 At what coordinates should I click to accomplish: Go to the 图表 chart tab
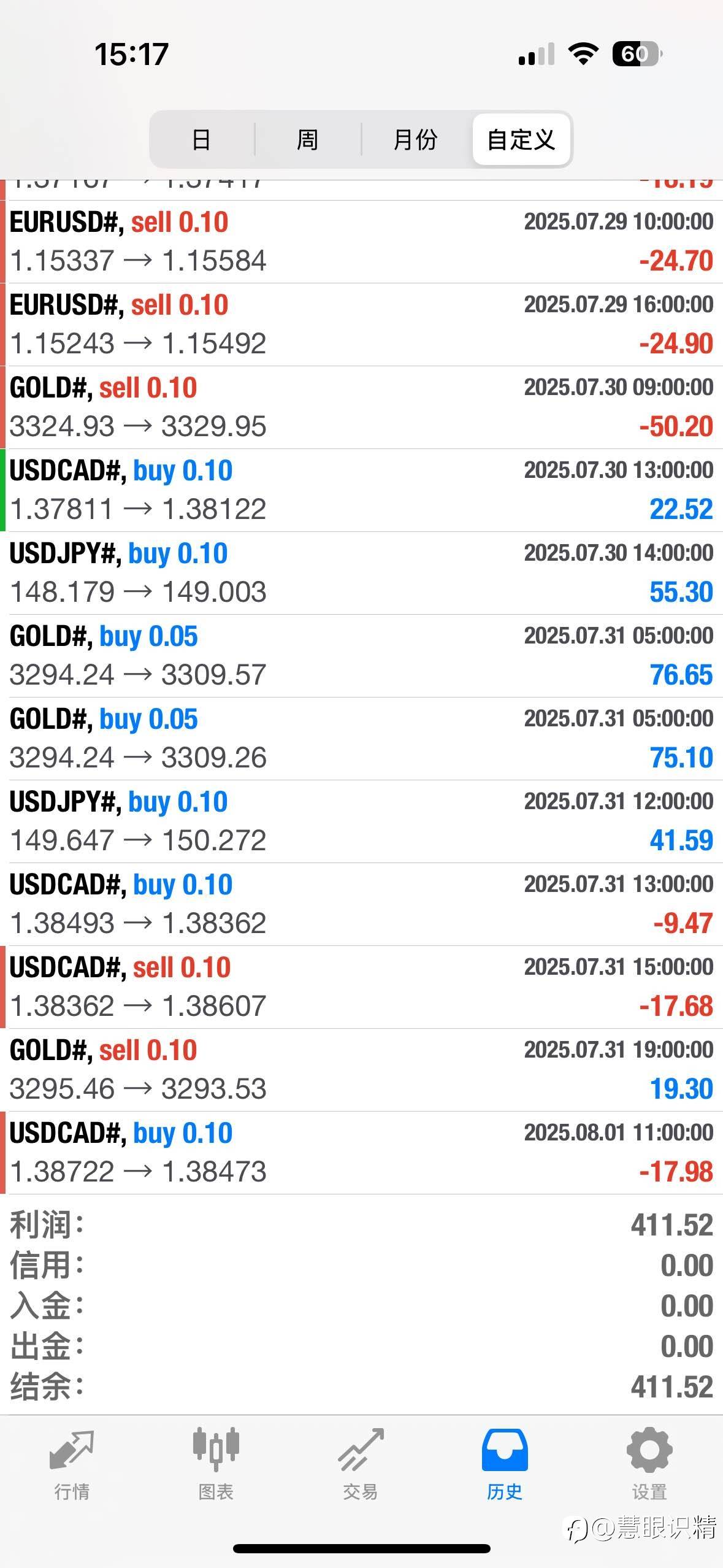click(216, 1465)
